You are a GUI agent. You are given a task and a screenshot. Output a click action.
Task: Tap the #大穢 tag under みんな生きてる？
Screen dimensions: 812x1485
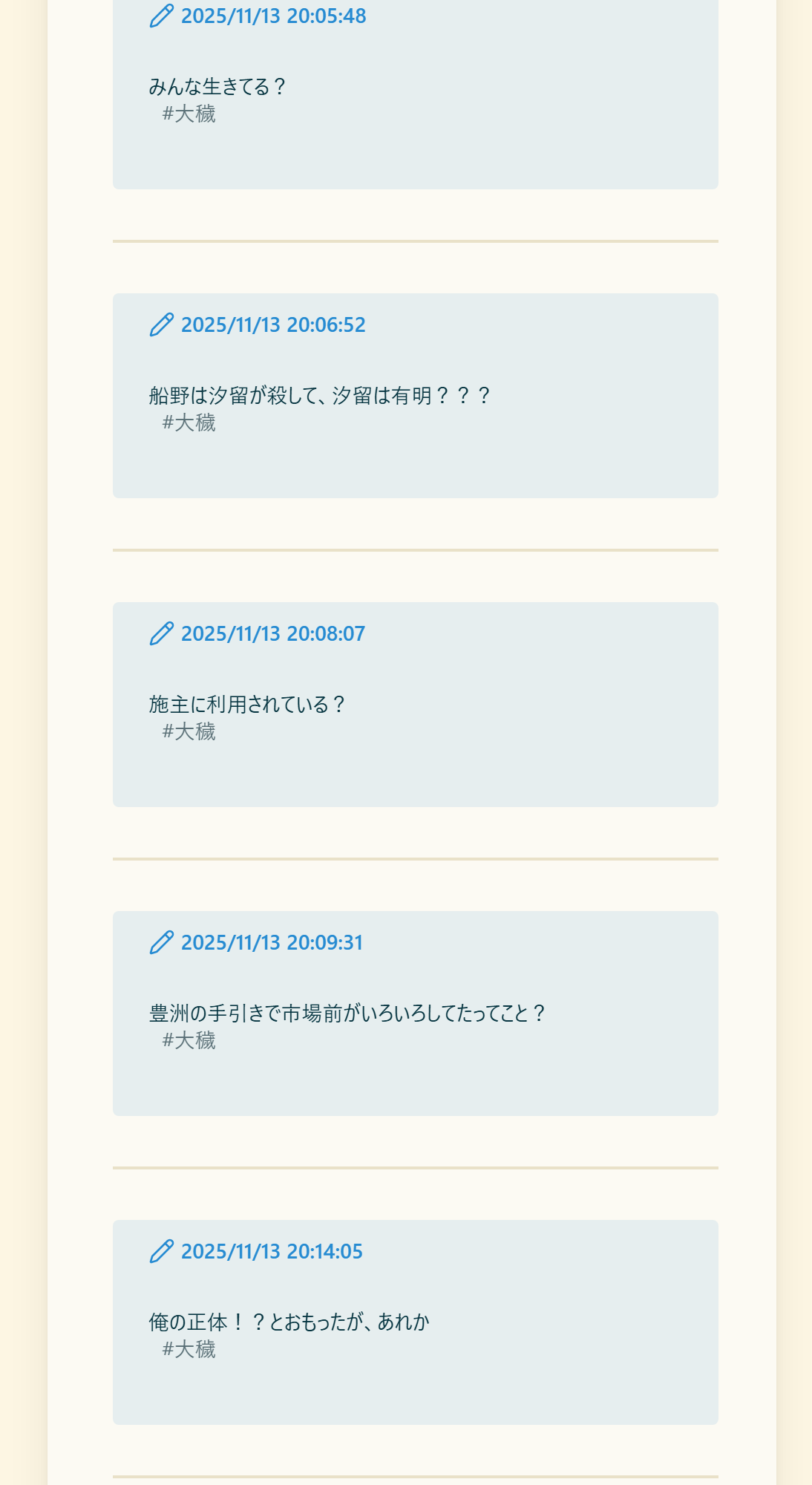[x=189, y=114]
